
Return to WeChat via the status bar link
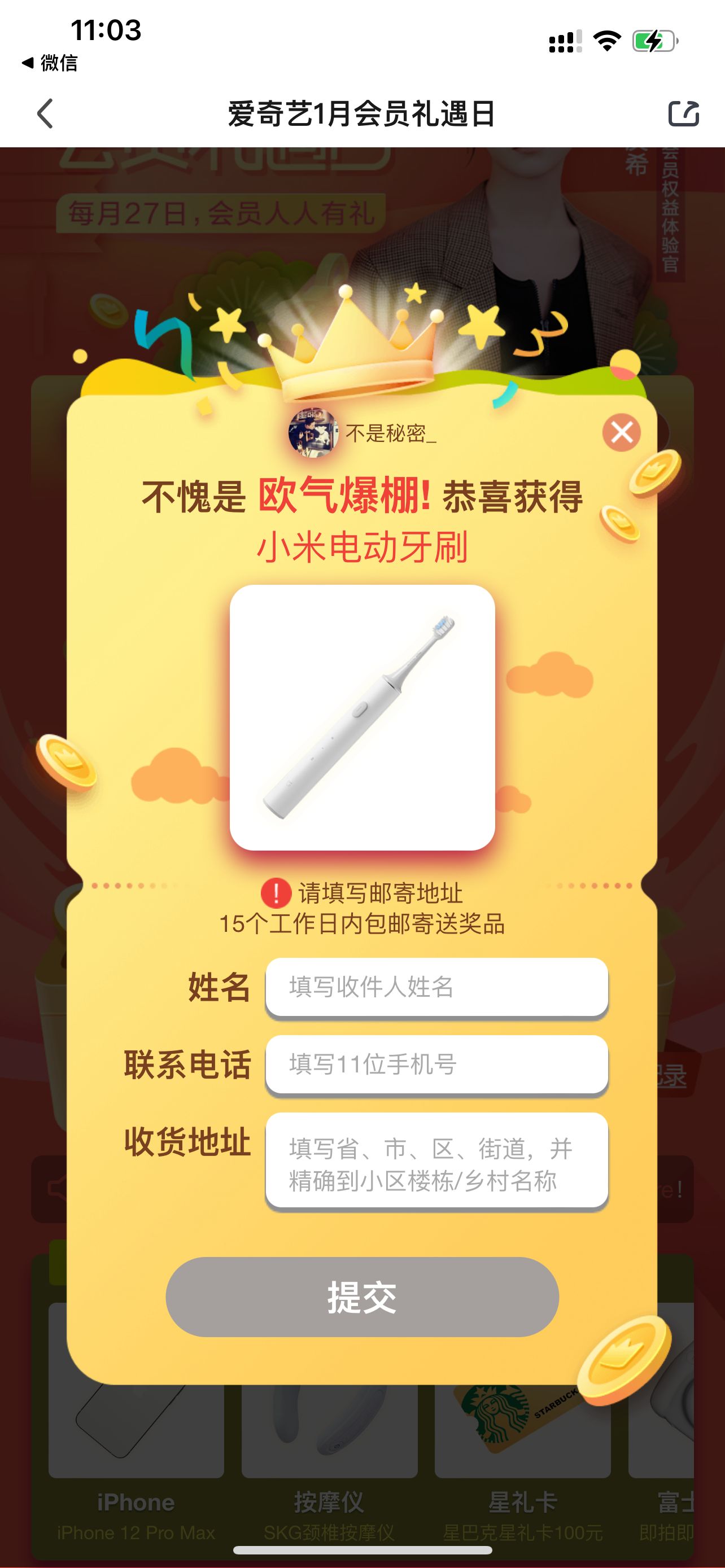[x=50, y=63]
